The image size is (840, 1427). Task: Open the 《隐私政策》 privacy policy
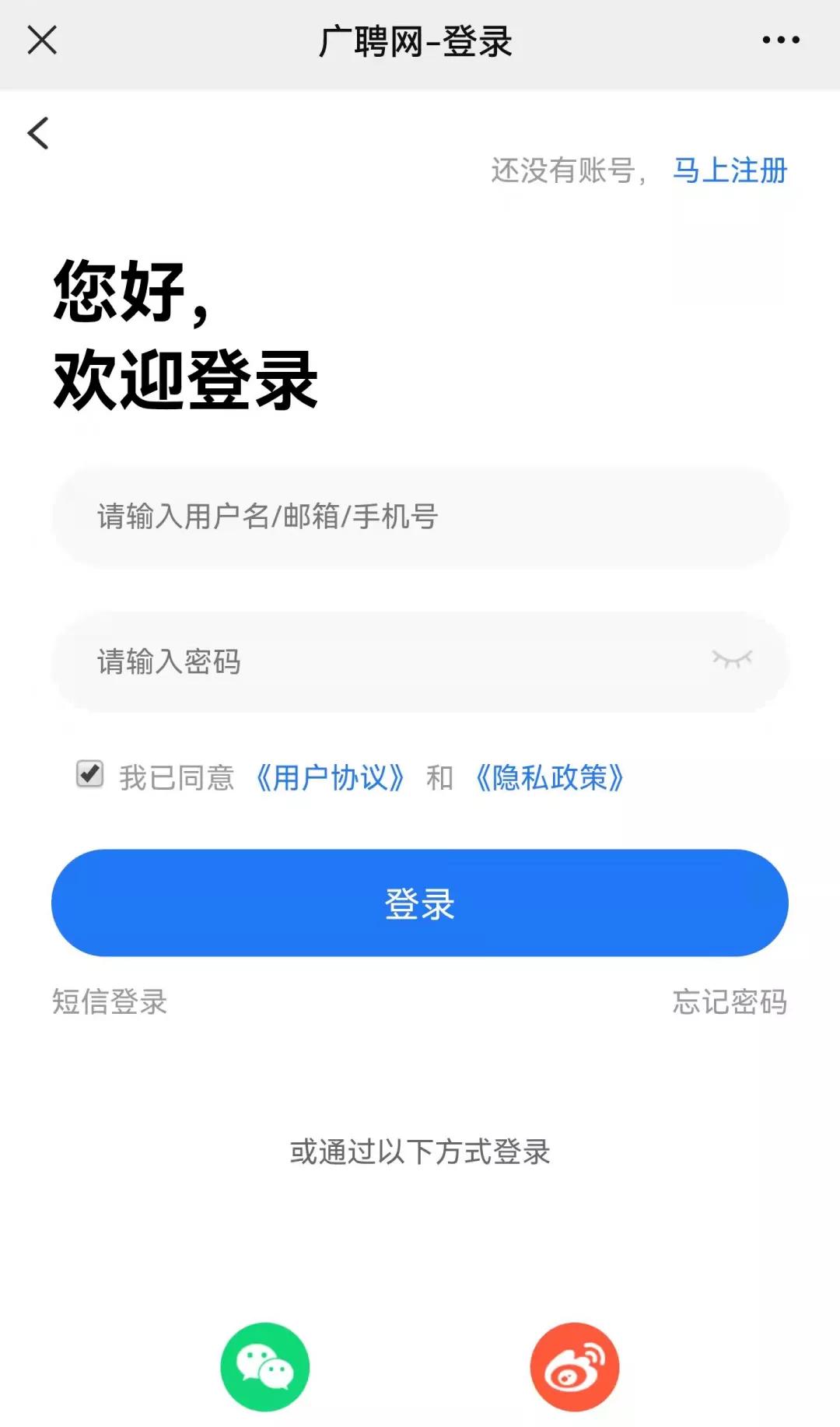coord(550,777)
